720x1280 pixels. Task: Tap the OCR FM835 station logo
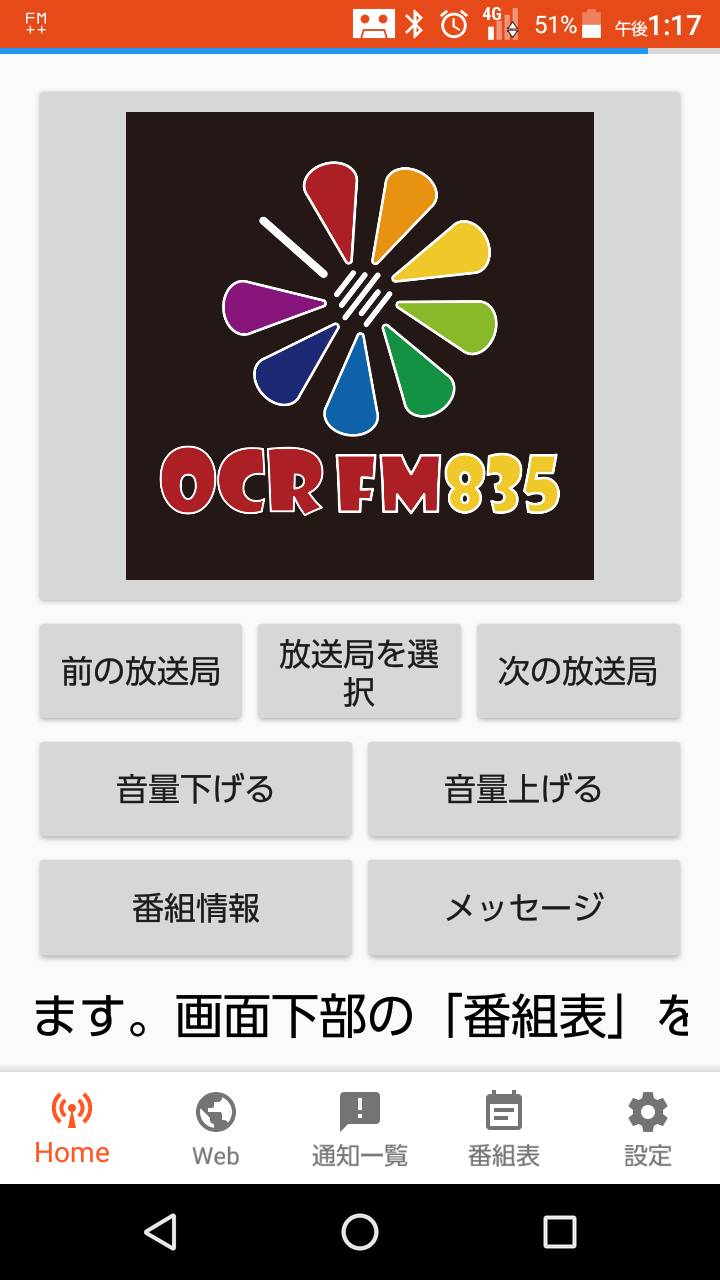360,345
